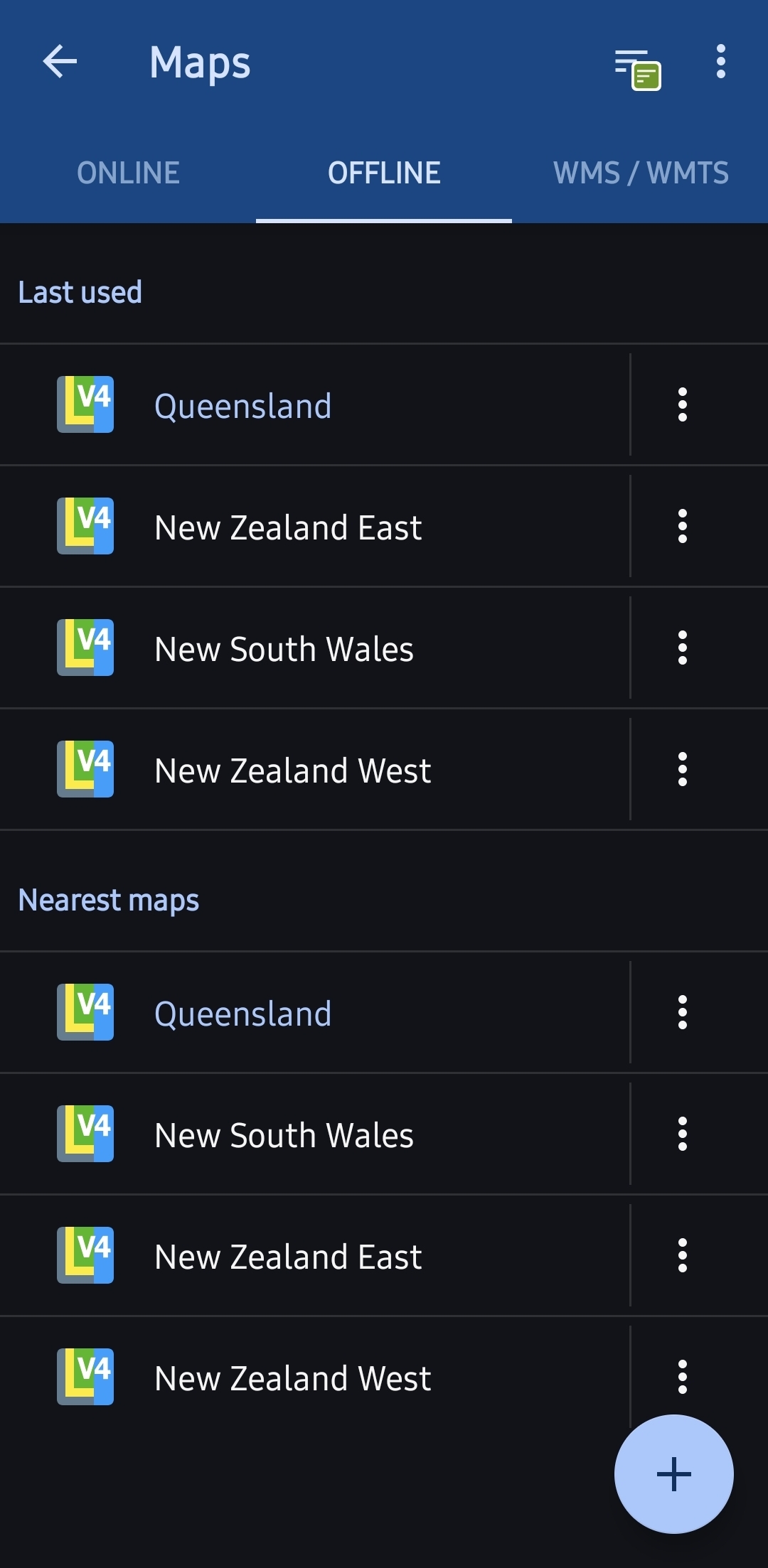Open the map themes list icon

[x=637, y=68]
